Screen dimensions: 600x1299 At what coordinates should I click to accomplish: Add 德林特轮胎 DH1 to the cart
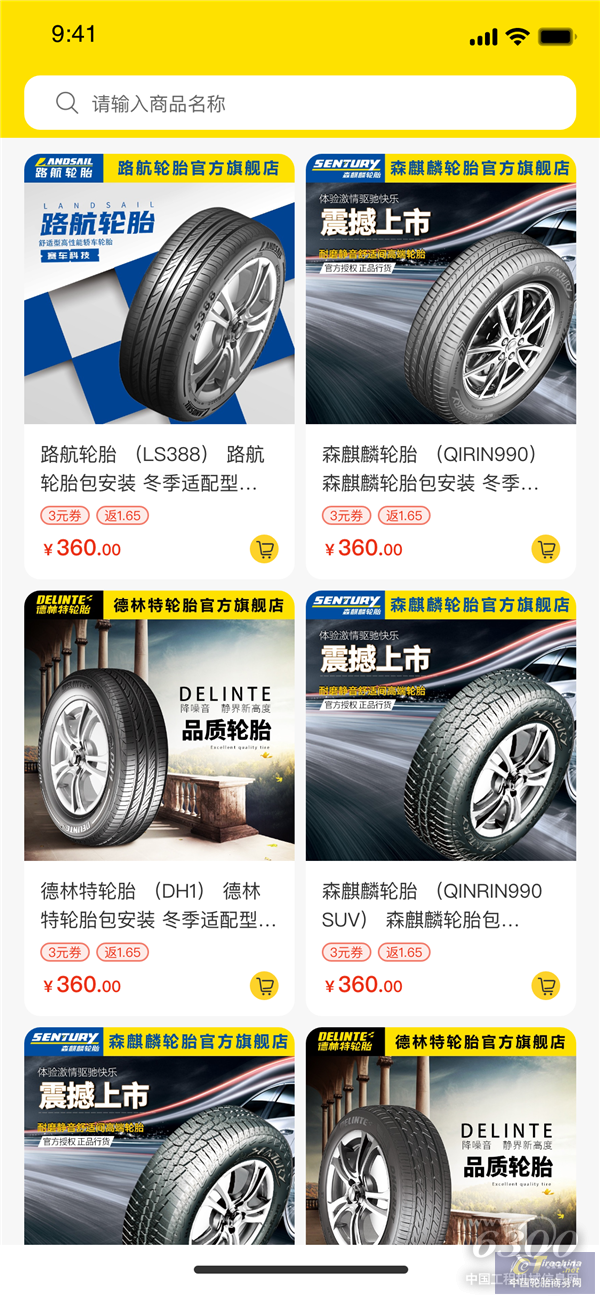click(264, 986)
